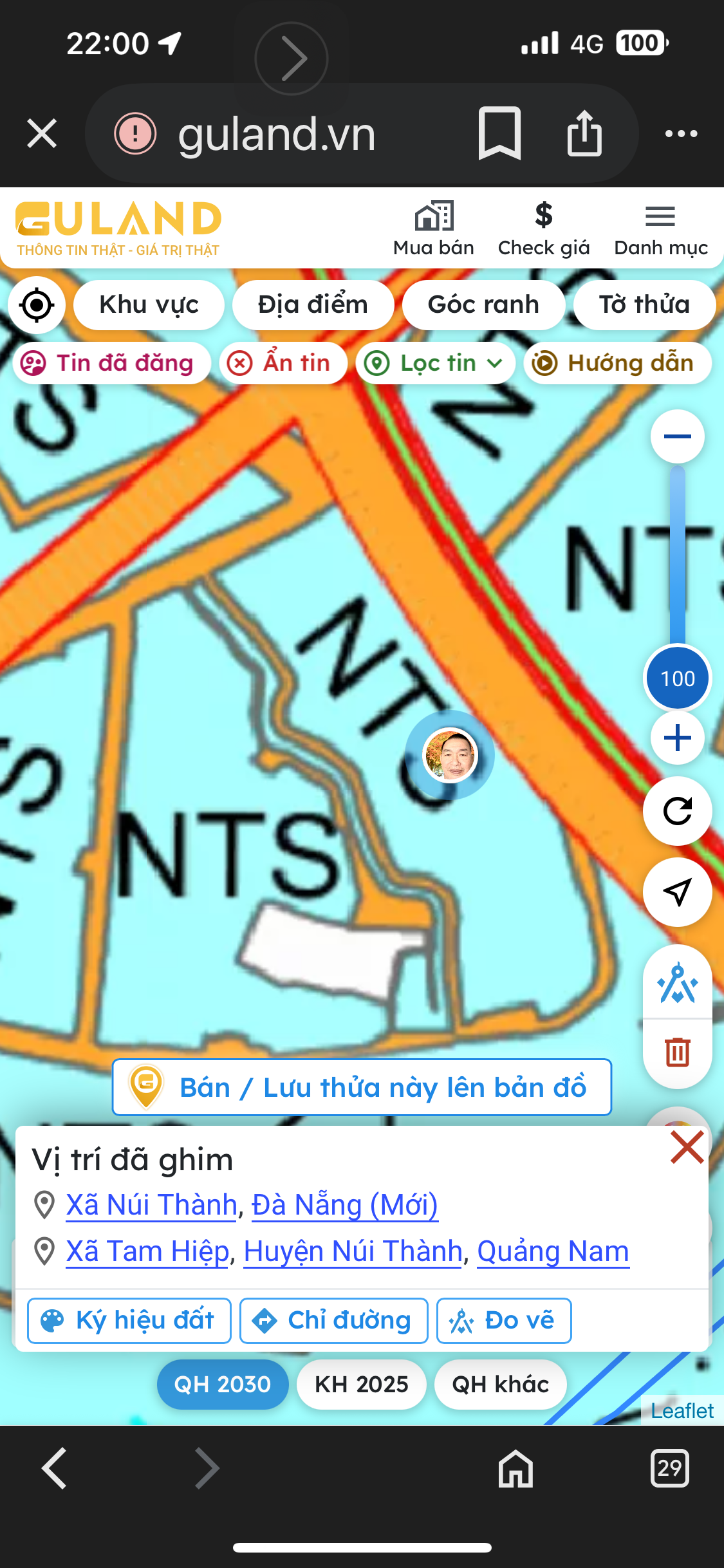724x1568 pixels.
Task: Zoom out the map with the minus button
Action: pos(677,436)
